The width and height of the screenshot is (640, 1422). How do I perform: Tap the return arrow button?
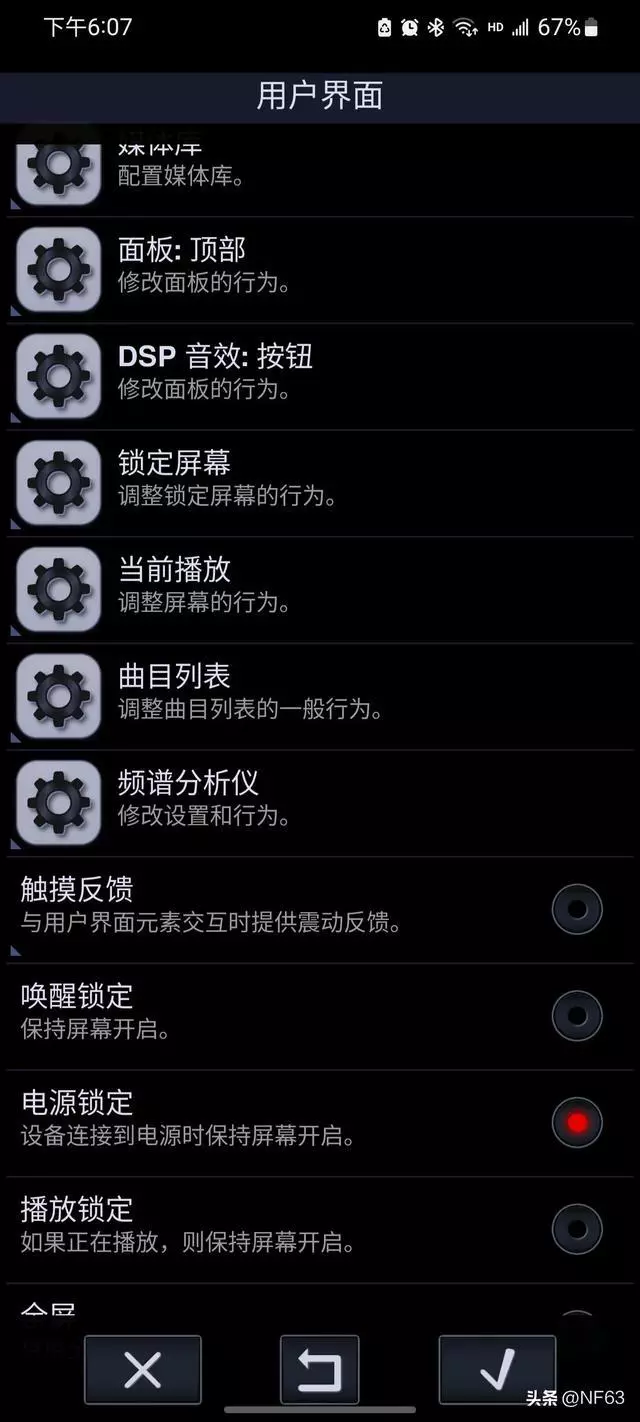[319, 1370]
